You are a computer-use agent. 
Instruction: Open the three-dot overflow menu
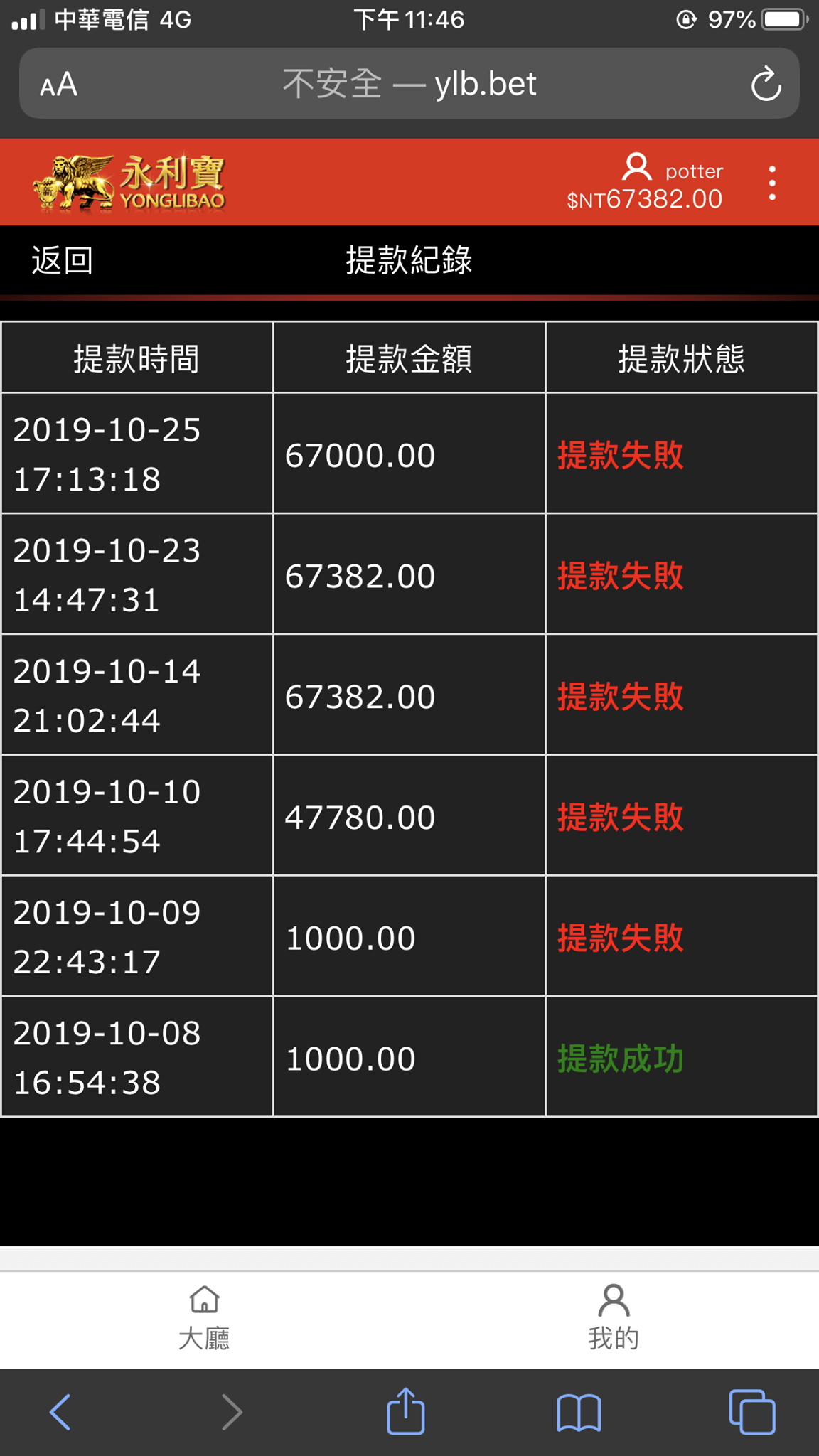pos(772,183)
